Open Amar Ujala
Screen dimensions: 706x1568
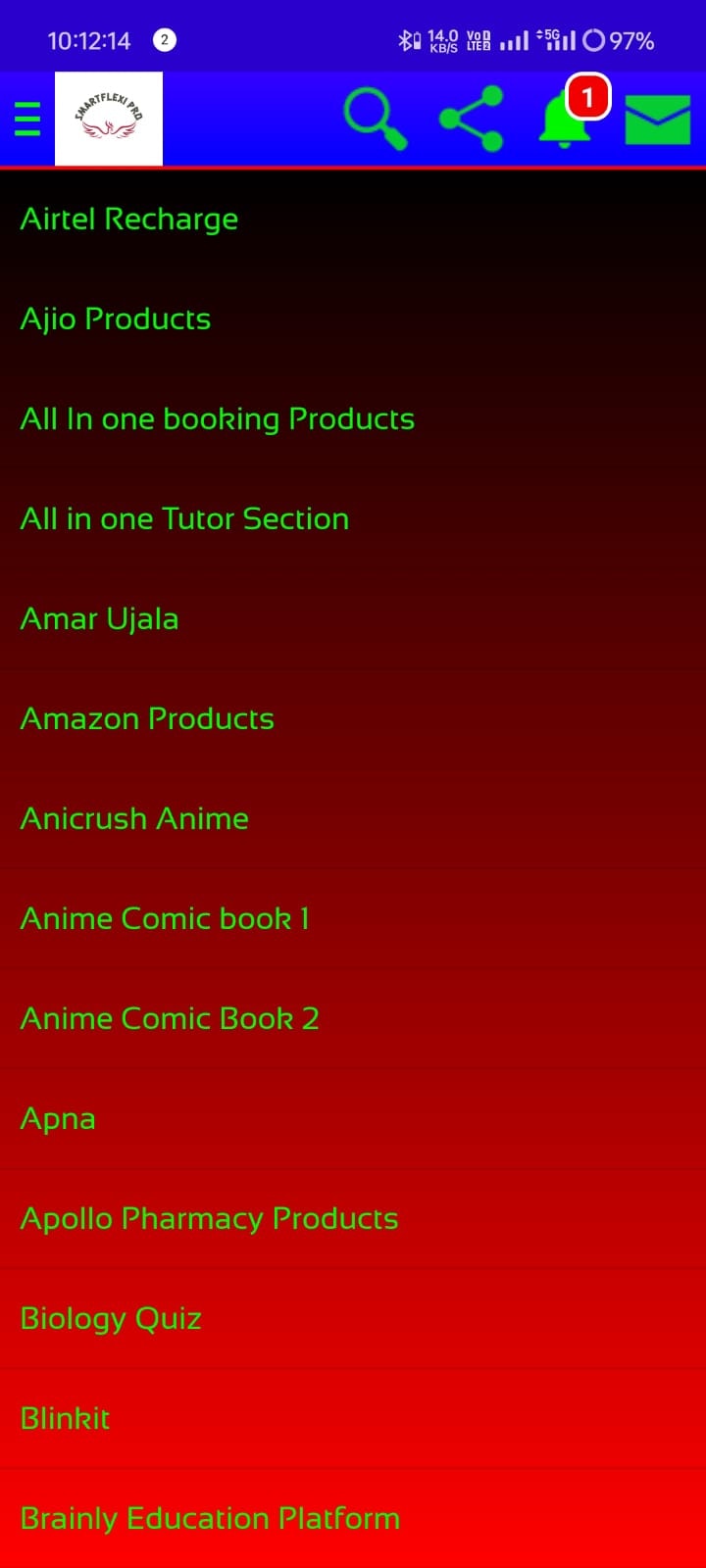point(100,619)
